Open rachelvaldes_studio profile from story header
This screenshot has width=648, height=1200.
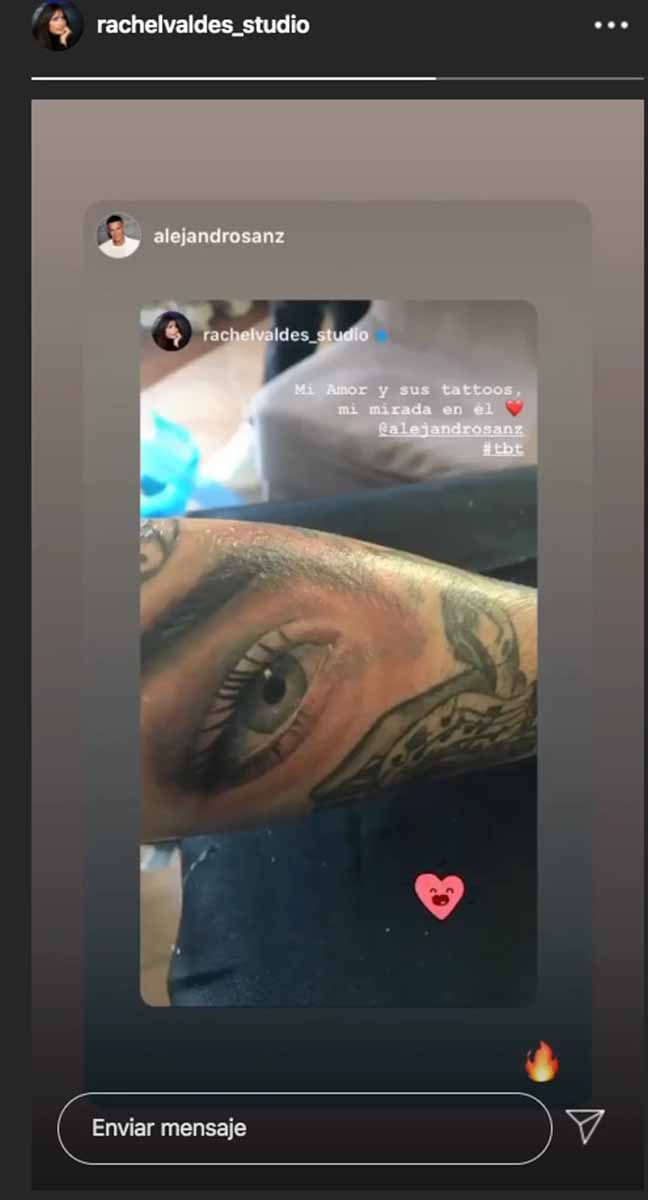(202, 26)
